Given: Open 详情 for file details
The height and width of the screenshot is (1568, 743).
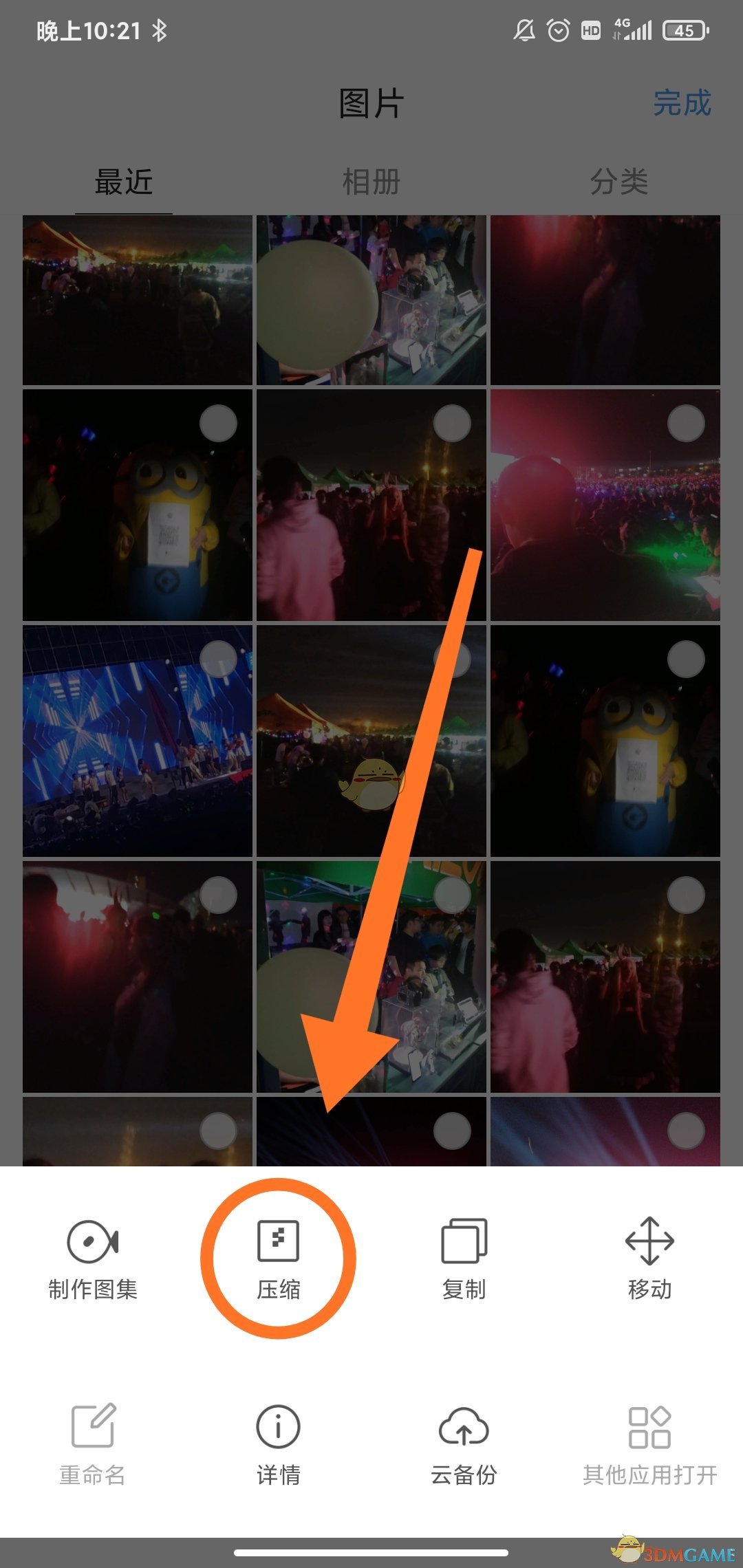Looking at the screenshot, I should tap(278, 1444).
